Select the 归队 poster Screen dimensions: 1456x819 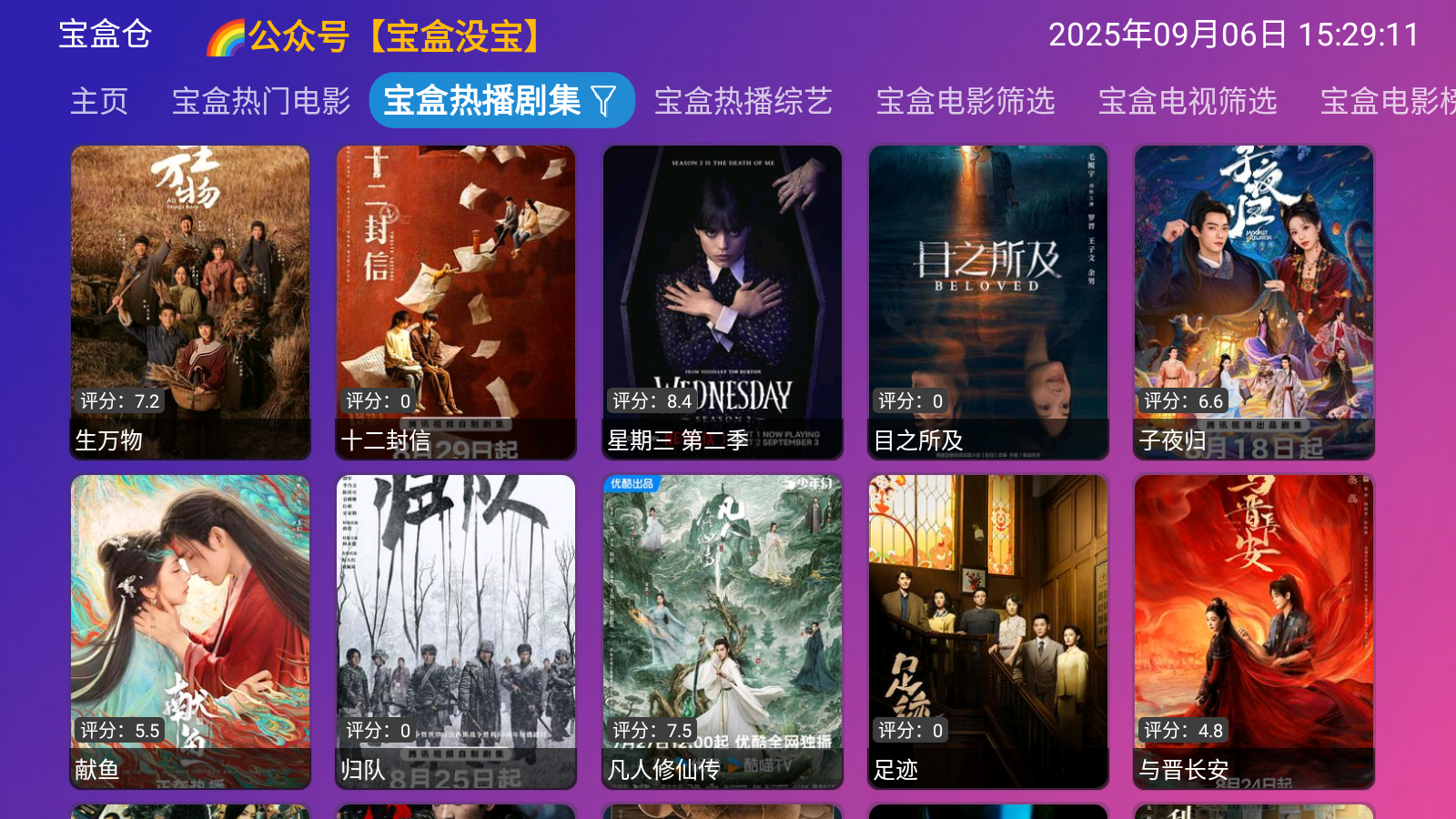(x=456, y=632)
